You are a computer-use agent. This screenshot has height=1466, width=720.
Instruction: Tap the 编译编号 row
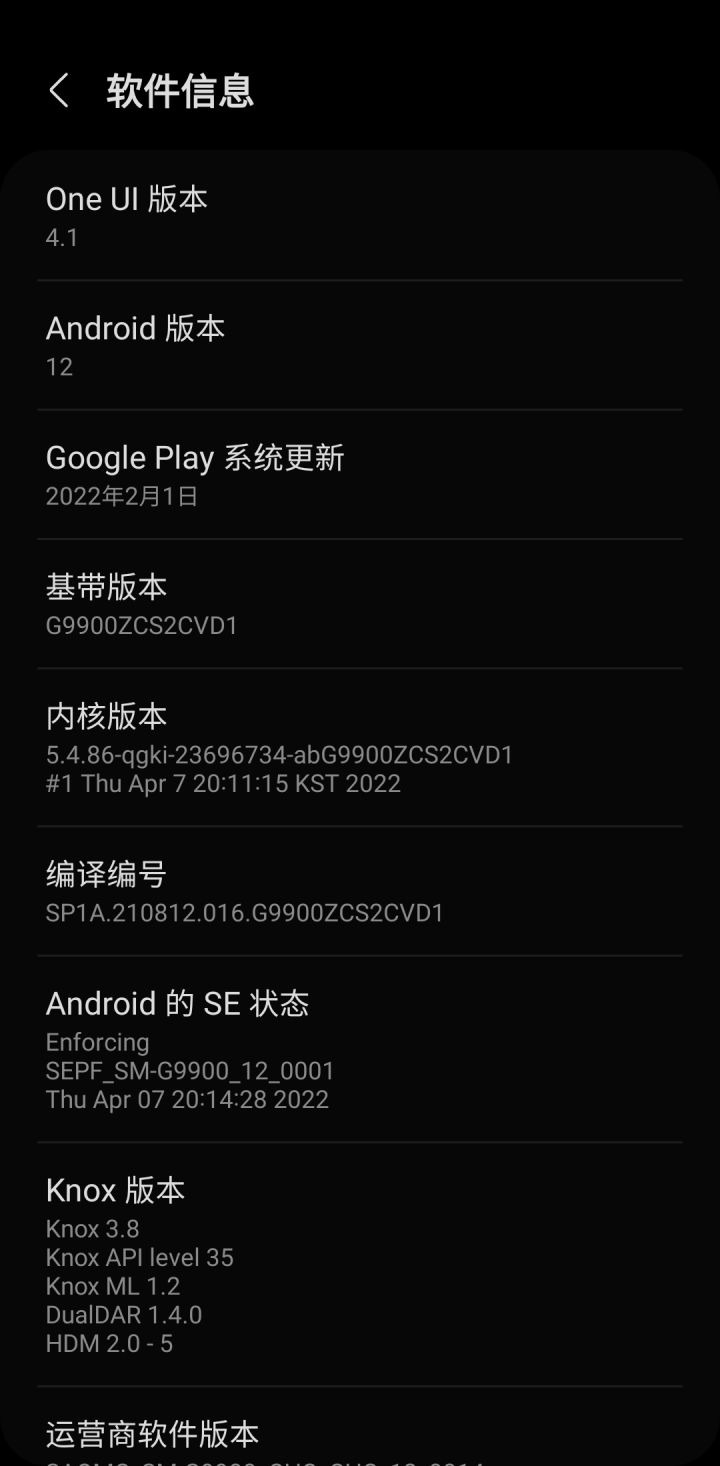tap(360, 891)
